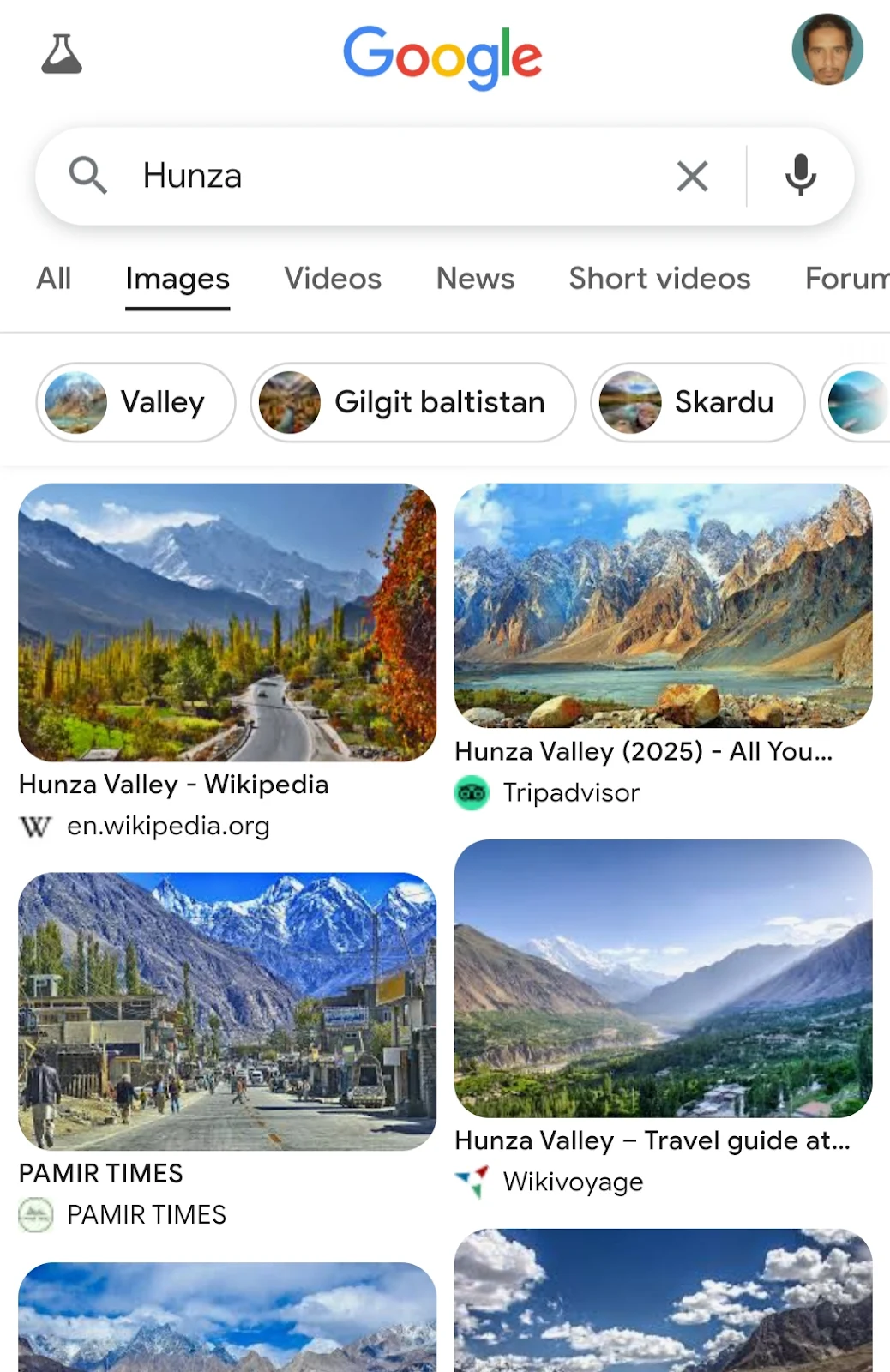Switch to the All tab
This screenshot has height=1372, width=890.
click(53, 279)
